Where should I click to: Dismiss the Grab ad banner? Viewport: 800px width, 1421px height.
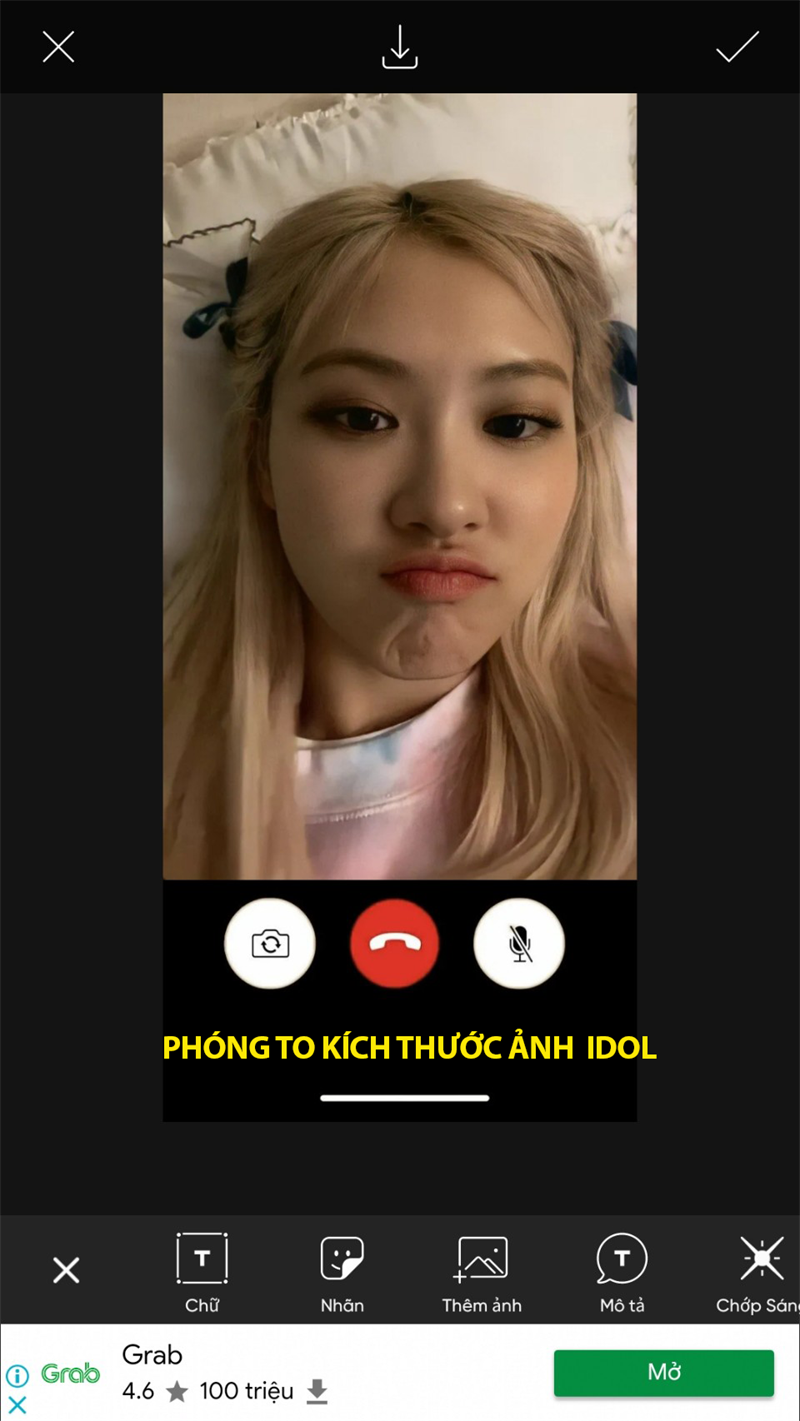[17, 1404]
